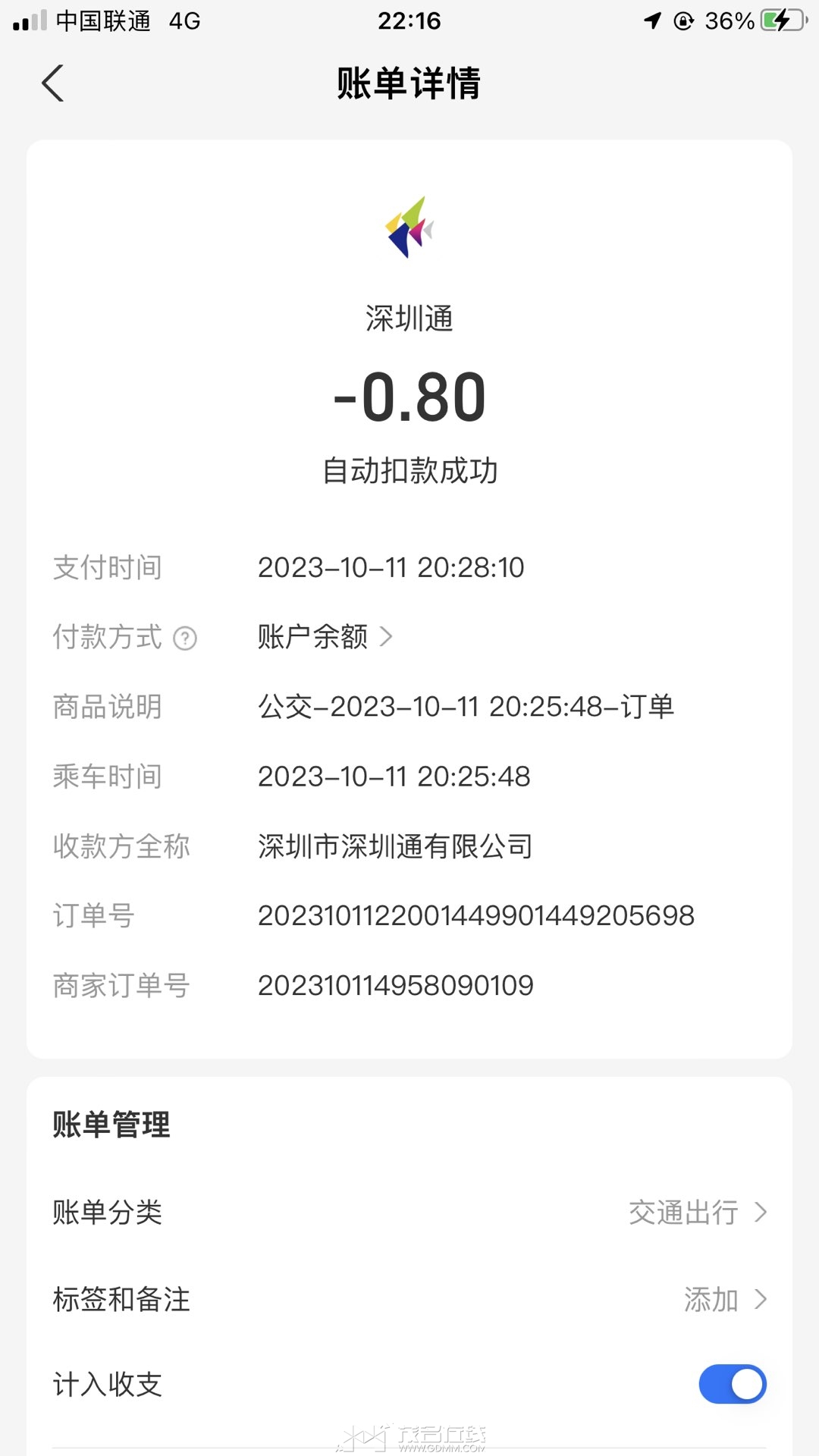Change 账单分类 from 交通出行

point(696,1213)
